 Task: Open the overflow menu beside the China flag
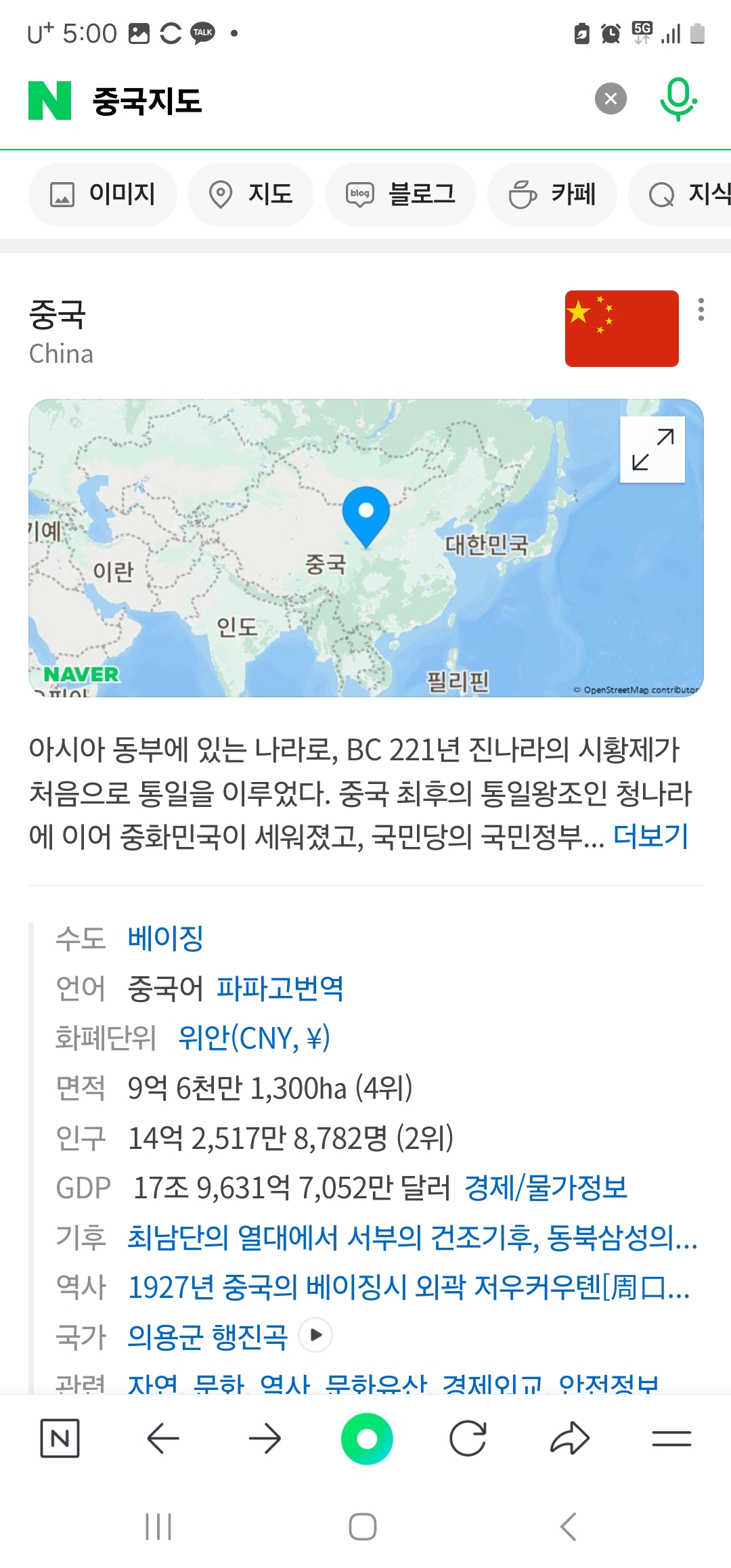(x=701, y=309)
